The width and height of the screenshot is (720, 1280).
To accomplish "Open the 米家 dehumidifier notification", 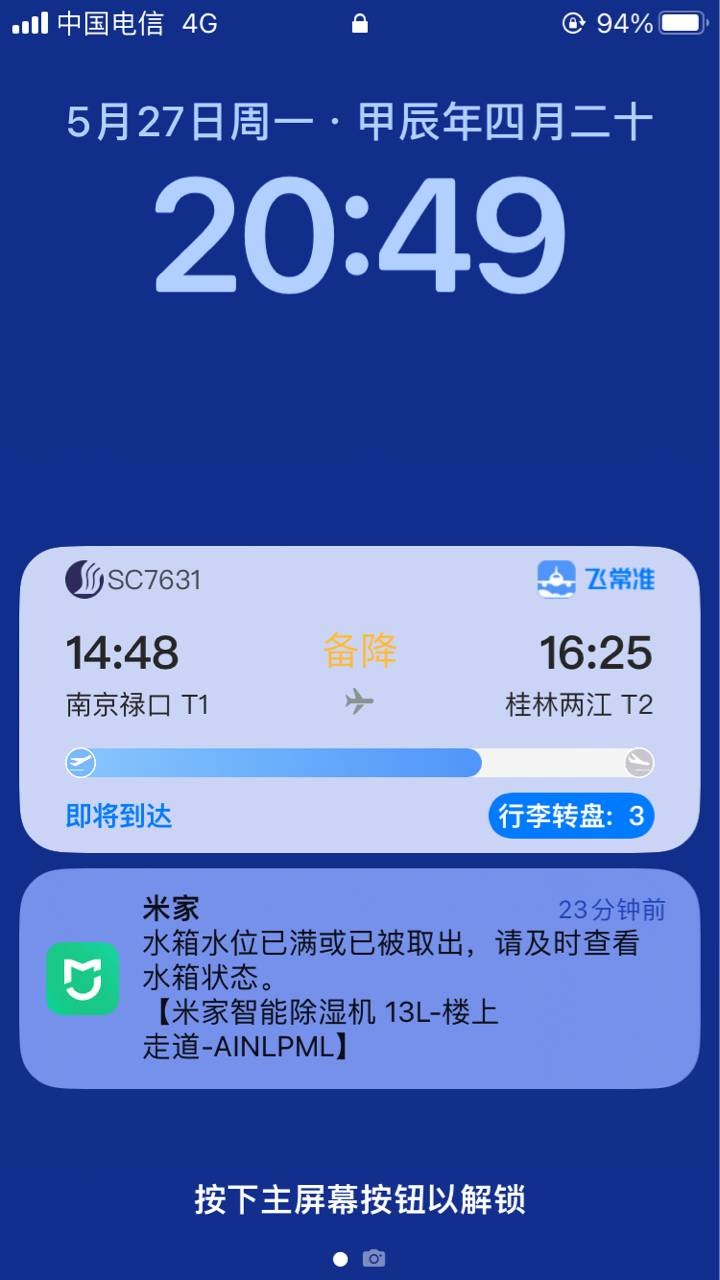I will pos(360,978).
